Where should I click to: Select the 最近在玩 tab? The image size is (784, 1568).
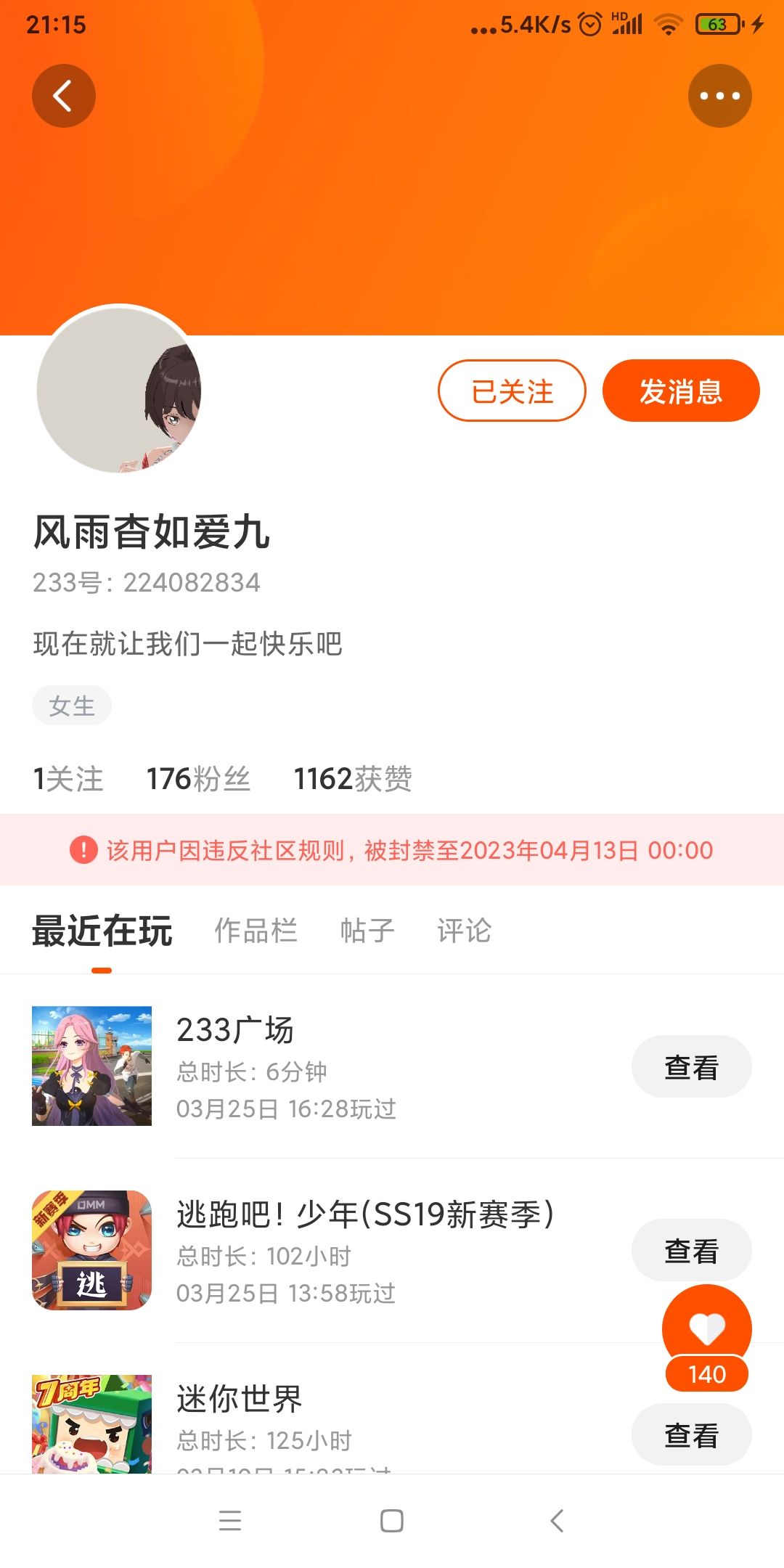pyautogui.click(x=102, y=931)
